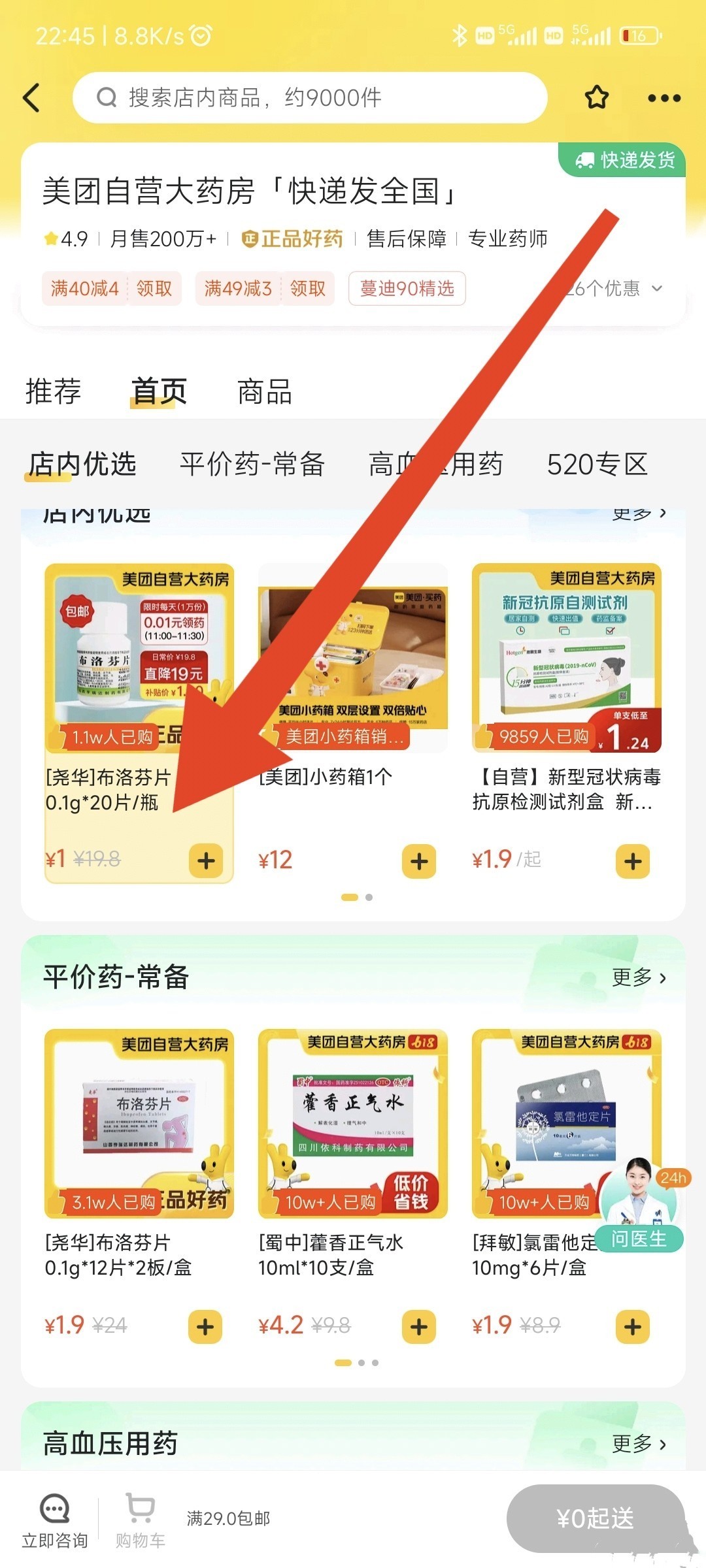The width and height of the screenshot is (706, 1568).
Task: Open the three-dot overflow menu
Action: [664, 98]
